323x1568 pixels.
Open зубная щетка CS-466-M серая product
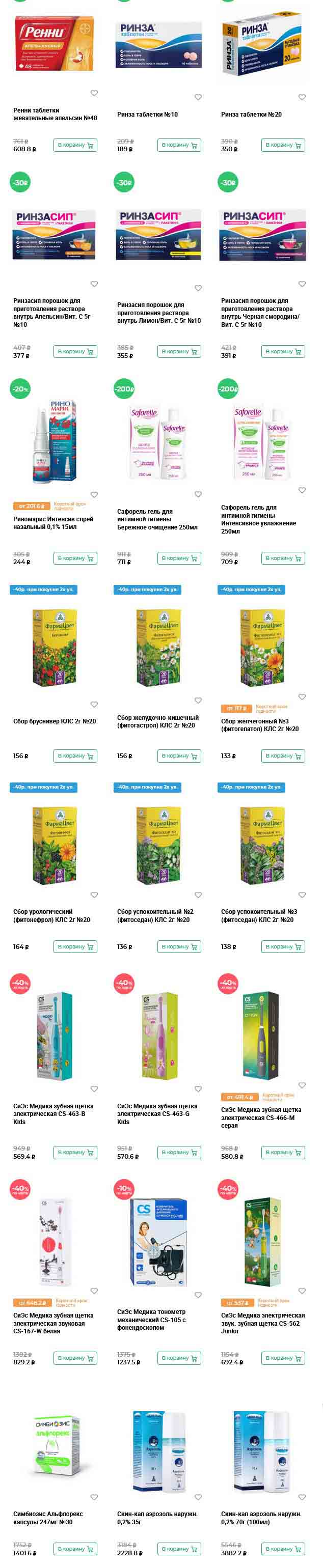pyautogui.click(x=261, y=1117)
